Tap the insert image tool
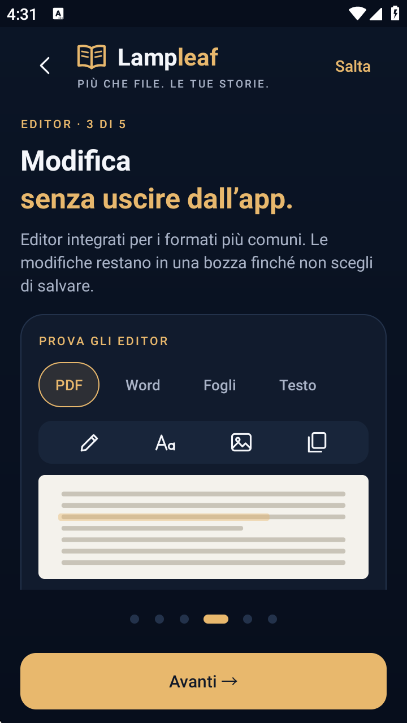This screenshot has width=407, height=723. (241, 443)
